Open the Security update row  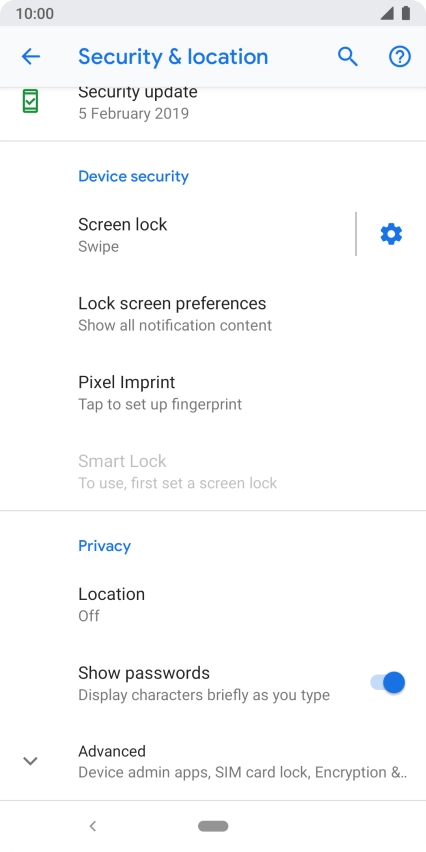pos(213,108)
